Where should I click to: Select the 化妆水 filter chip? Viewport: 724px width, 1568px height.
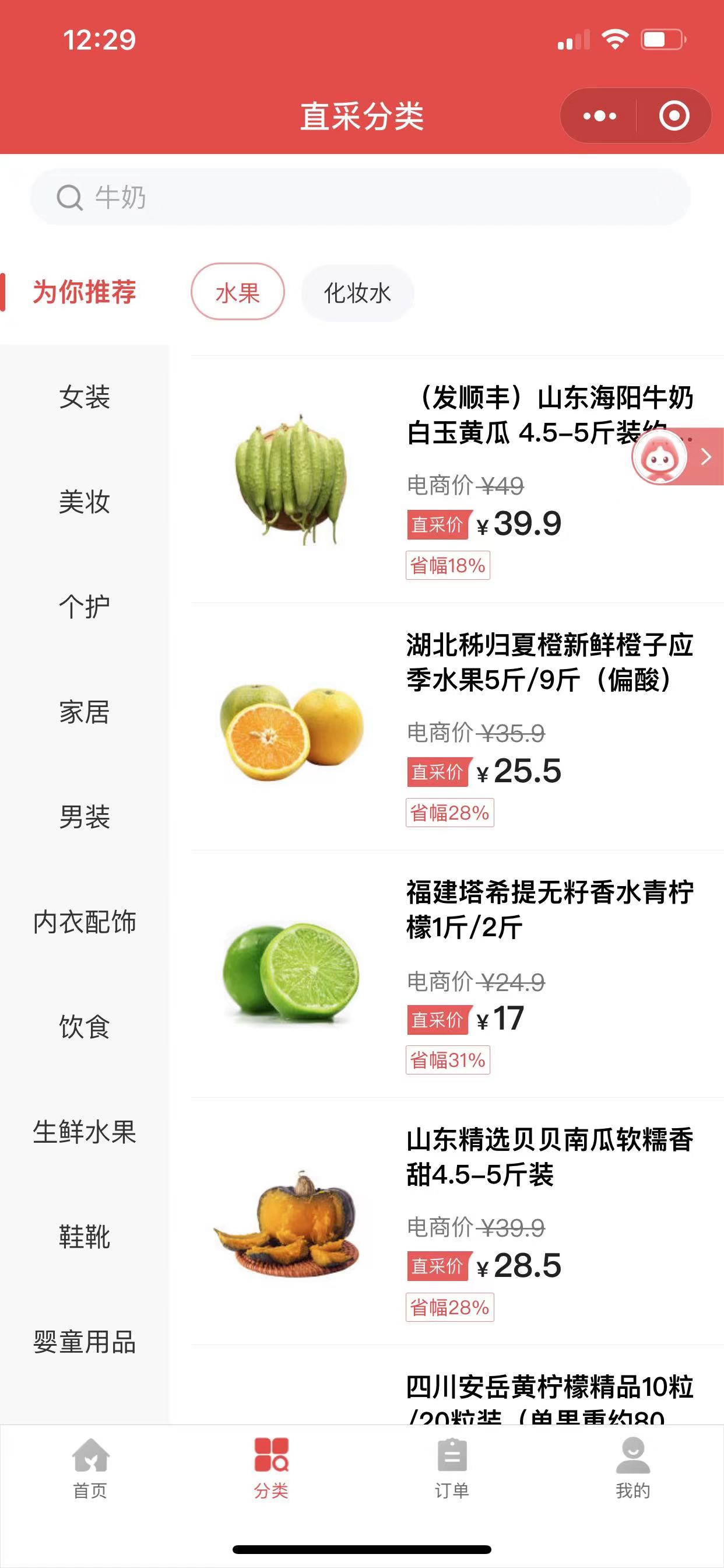tap(357, 293)
